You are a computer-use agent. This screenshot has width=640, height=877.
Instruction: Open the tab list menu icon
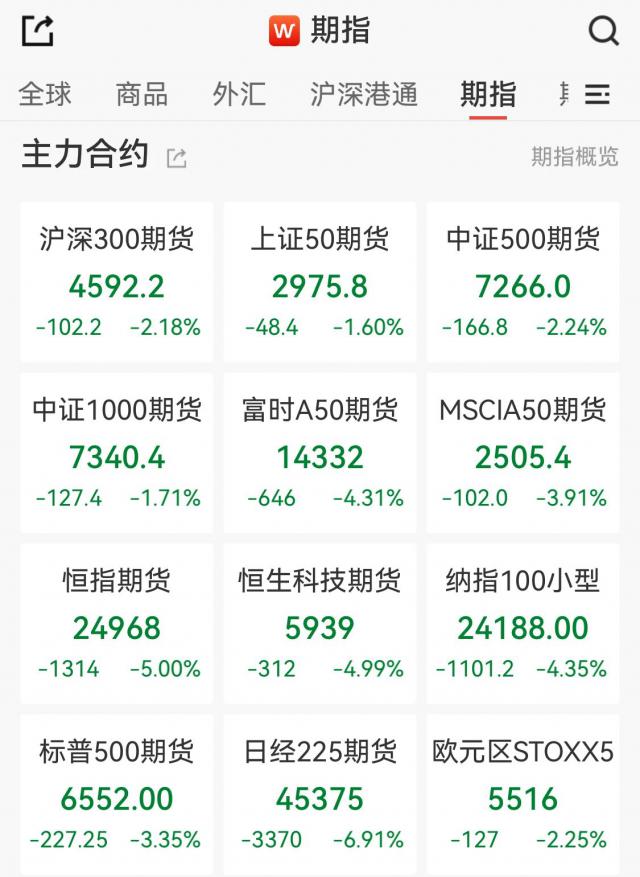point(597,95)
